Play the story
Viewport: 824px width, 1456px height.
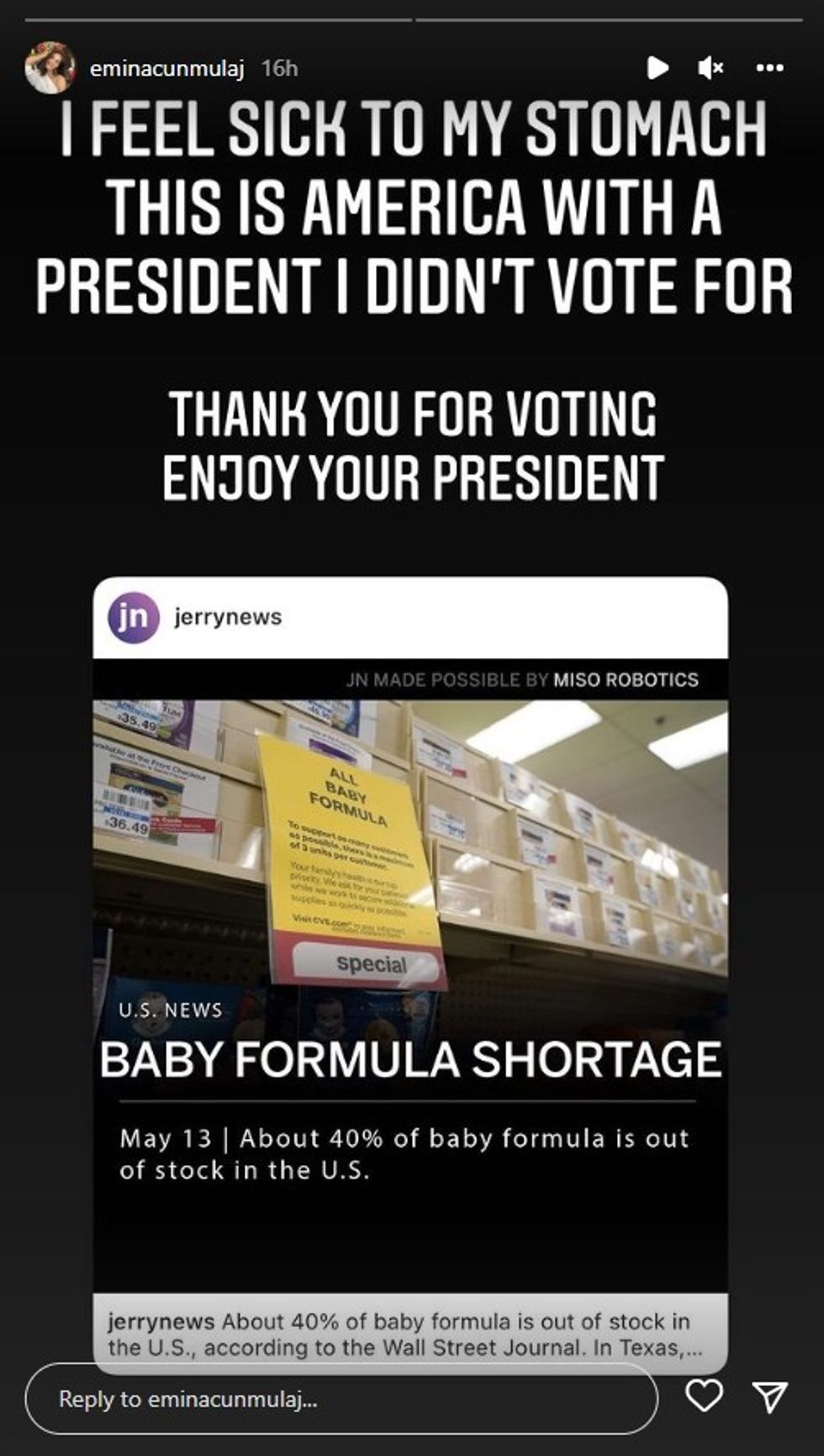click(658, 67)
